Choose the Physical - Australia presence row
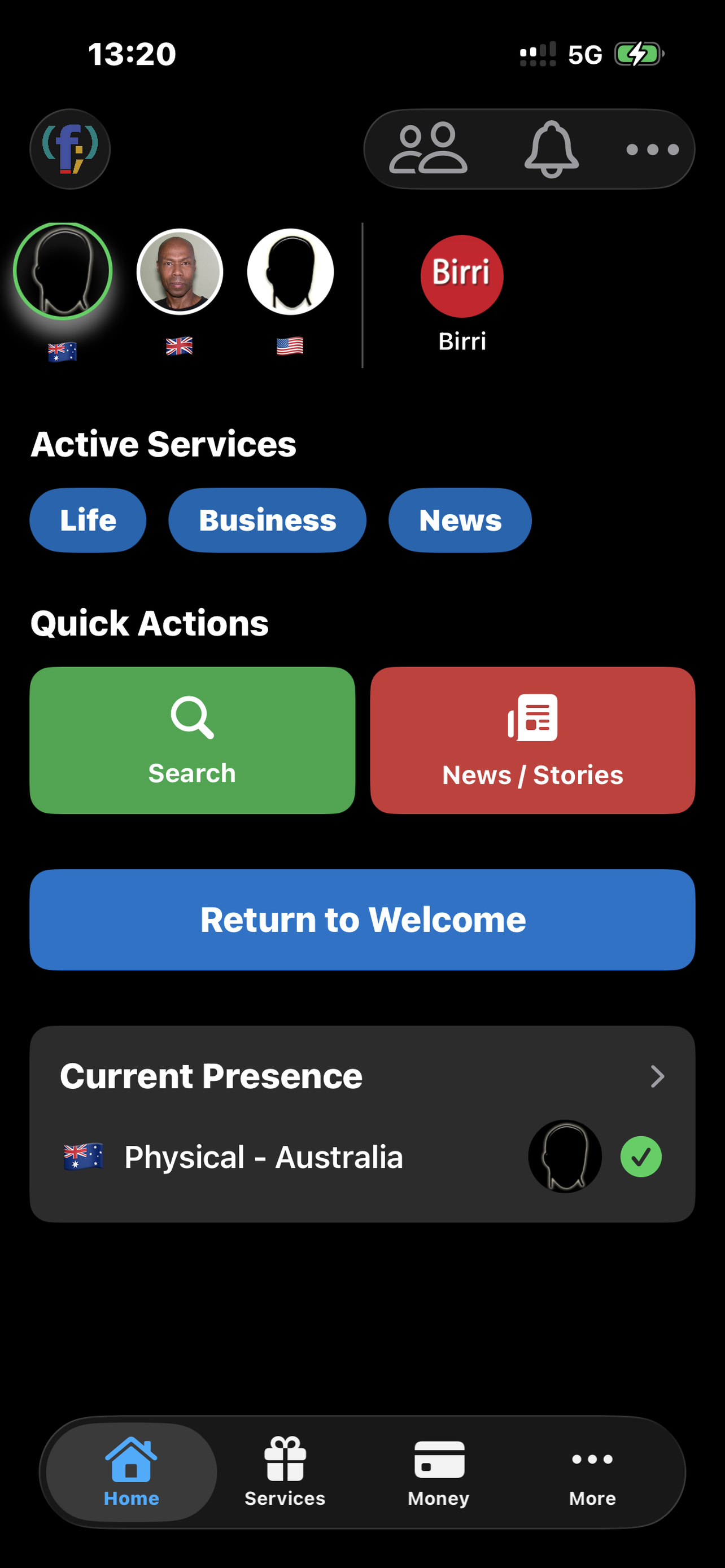The height and width of the screenshot is (1568, 725). (263, 1157)
